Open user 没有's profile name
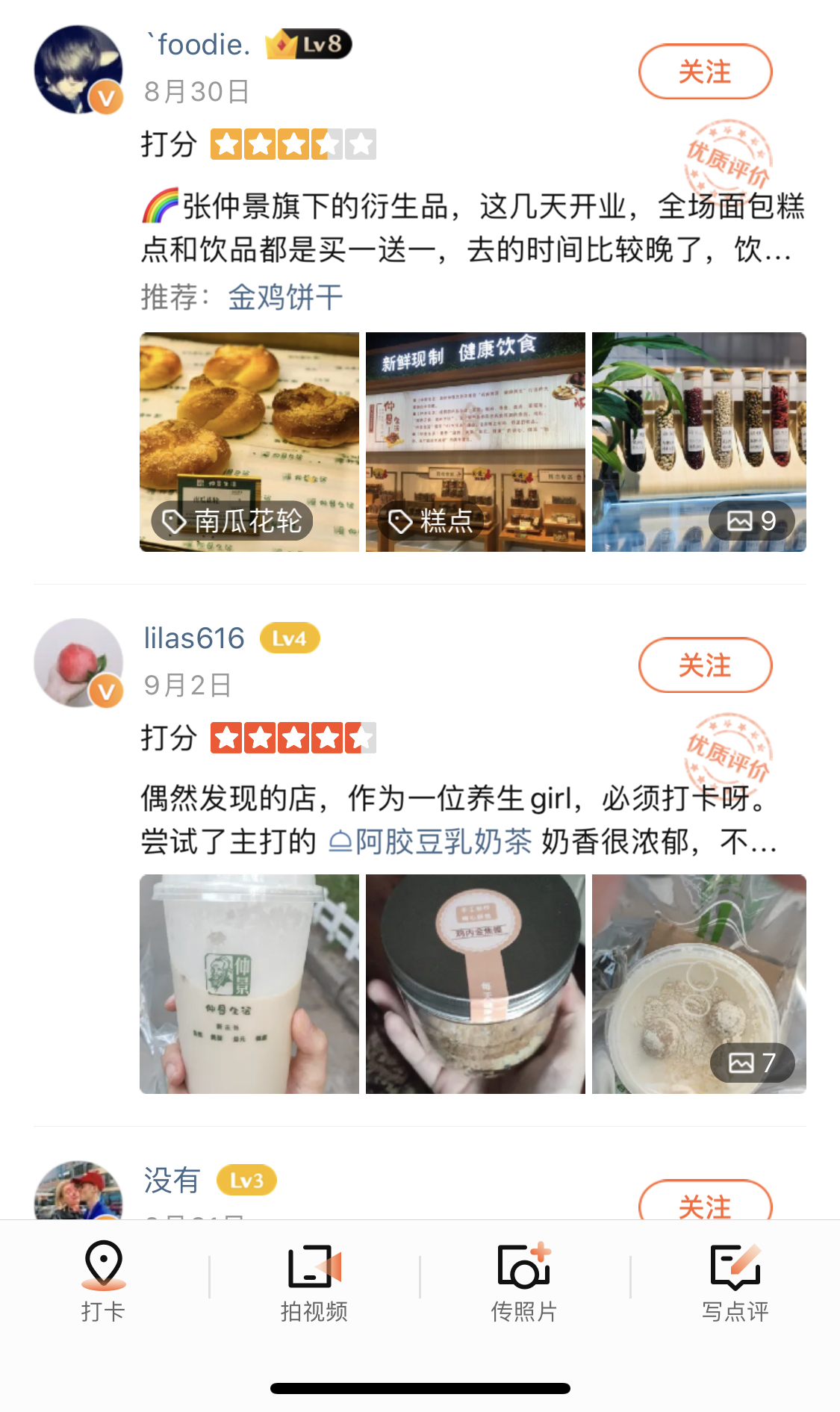 coord(172,1181)
